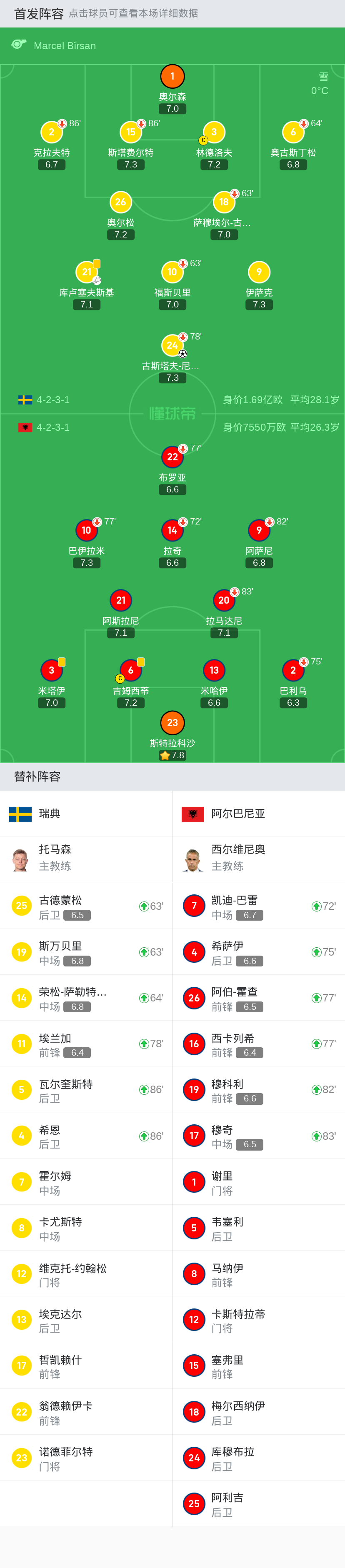Select Sweden midfielder 福斯贝里
The height and width of the screenshot is (1568, 345).
point(172,272)
